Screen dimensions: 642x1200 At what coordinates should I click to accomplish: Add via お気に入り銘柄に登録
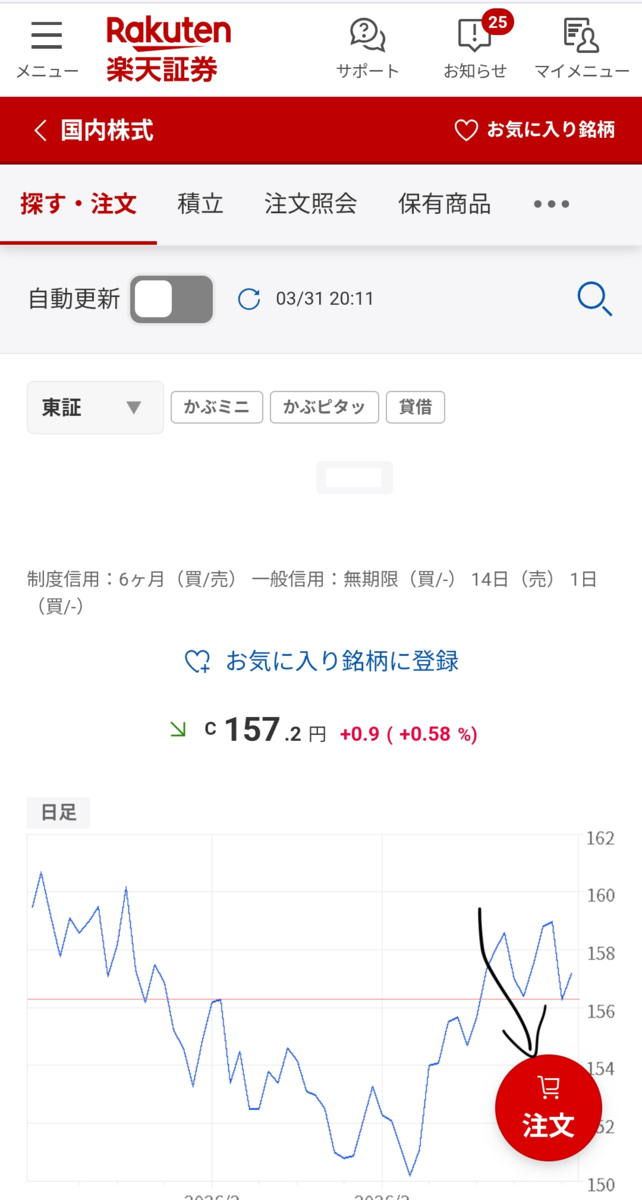322,661
